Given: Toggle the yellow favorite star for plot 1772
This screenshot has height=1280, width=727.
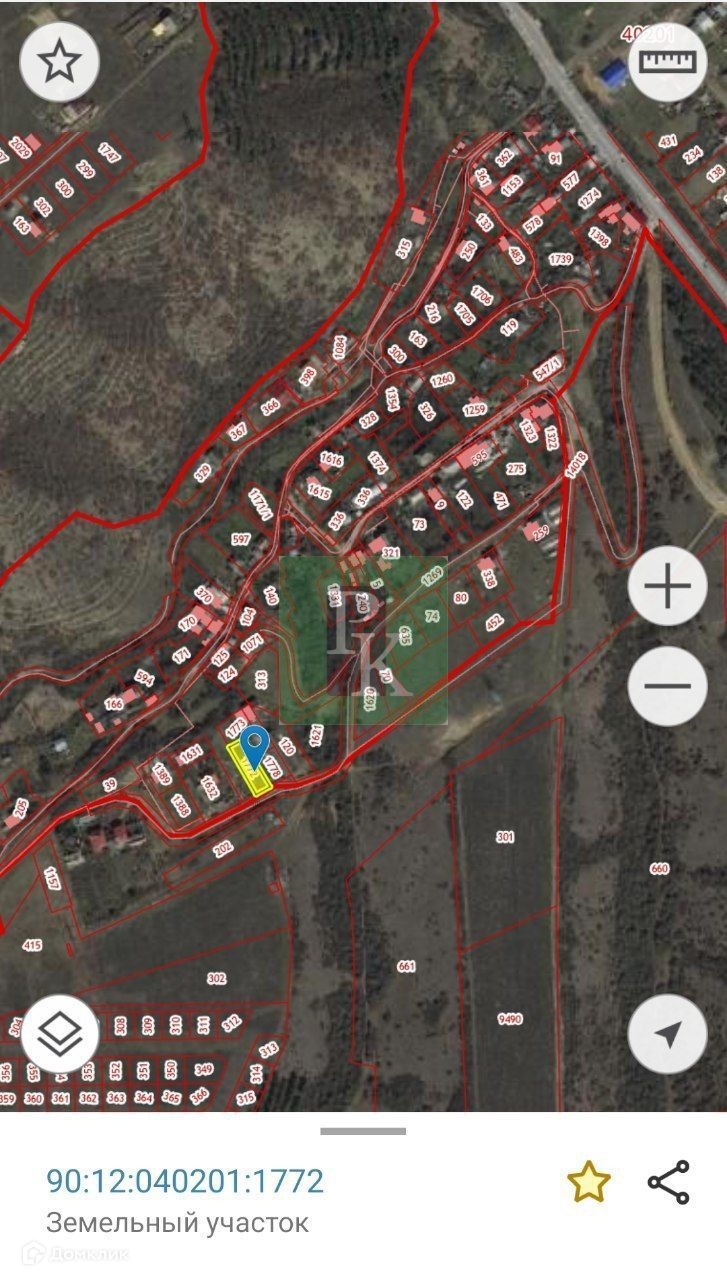Looking at the screenshot, I should (588, 1182).
